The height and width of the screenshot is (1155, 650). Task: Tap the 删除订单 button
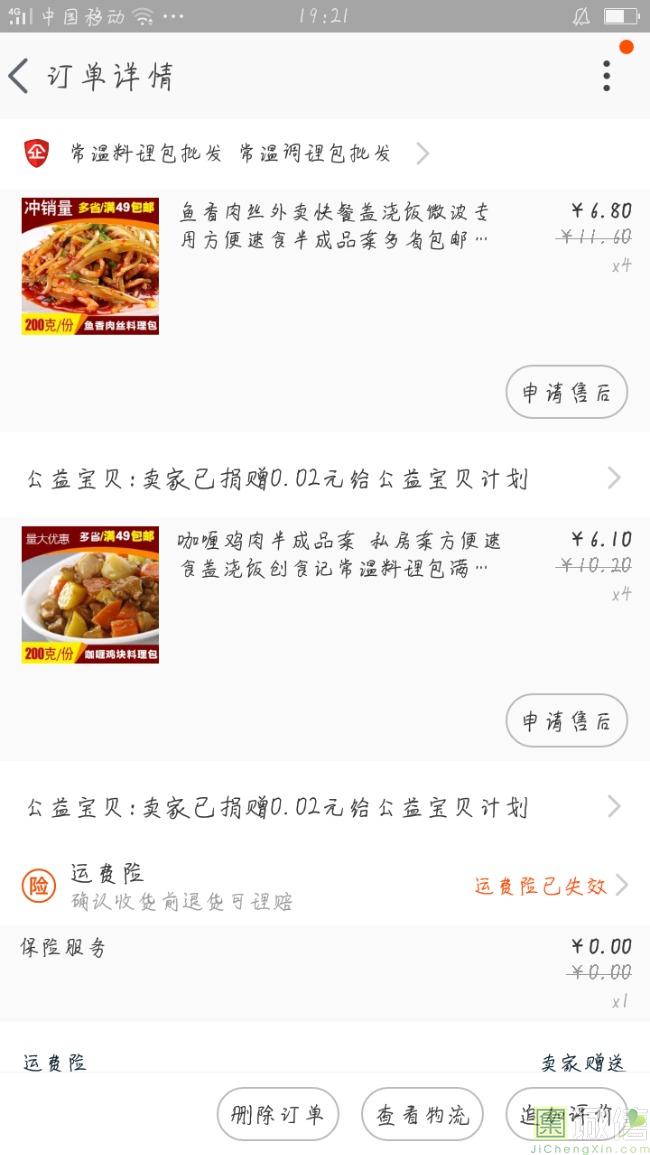278,1115
